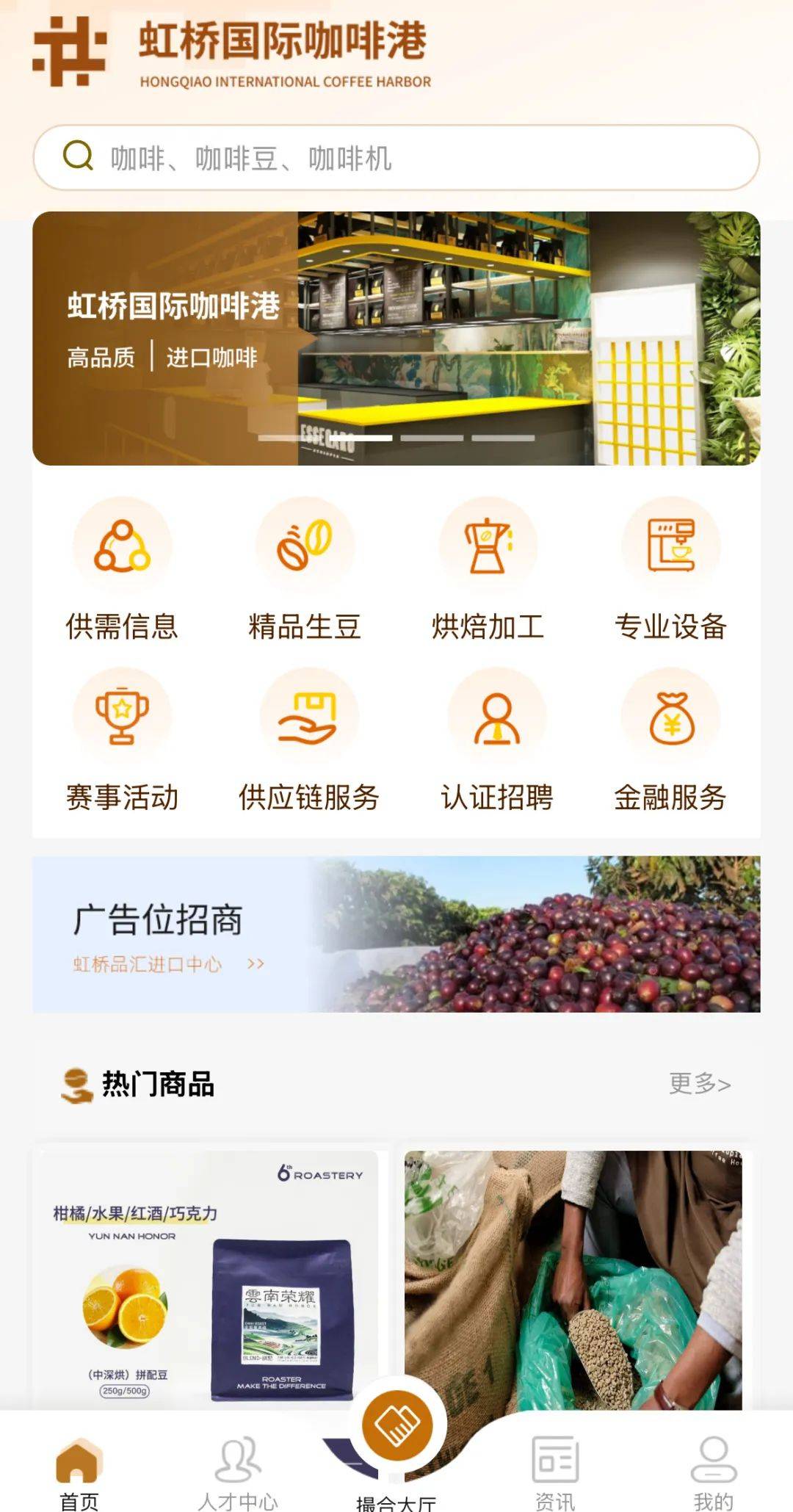Select 认证招聘 section
Image resolution: width=793 pixels, height=1512 pixels.
[x=497, y=741]
